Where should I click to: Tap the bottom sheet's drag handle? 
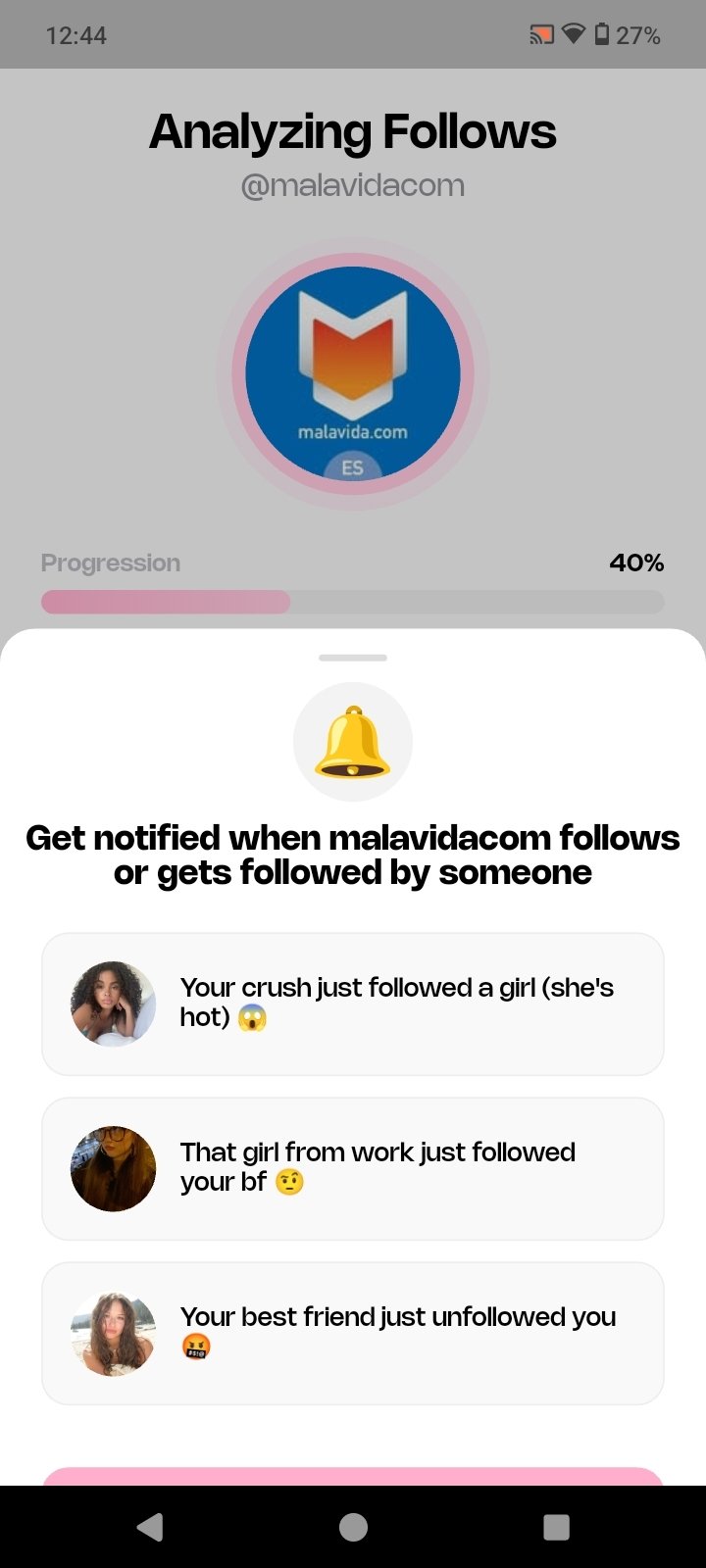(353, 658)
